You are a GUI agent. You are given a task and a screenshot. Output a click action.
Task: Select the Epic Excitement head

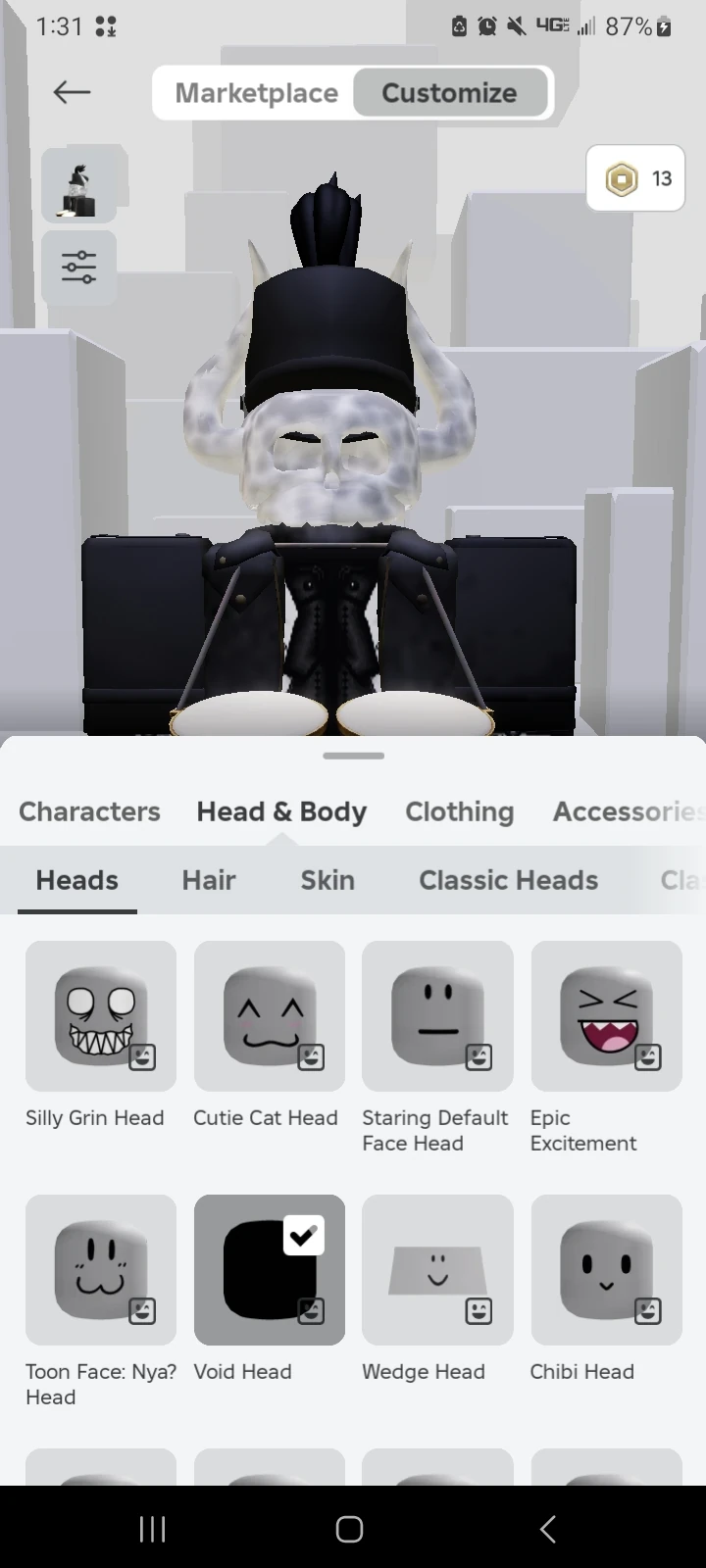point(606,1016)
